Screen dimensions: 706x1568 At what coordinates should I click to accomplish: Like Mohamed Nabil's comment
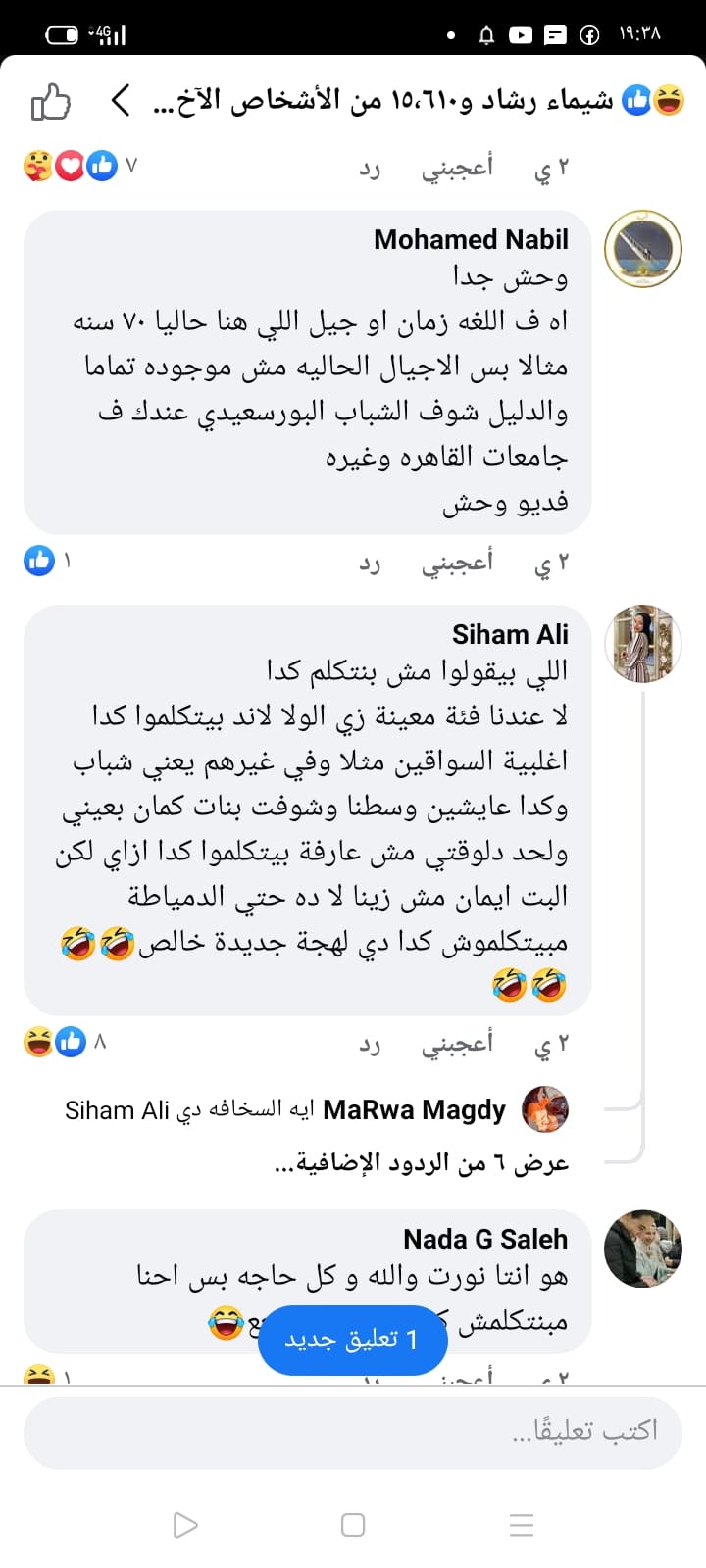[x=457, y=563]
